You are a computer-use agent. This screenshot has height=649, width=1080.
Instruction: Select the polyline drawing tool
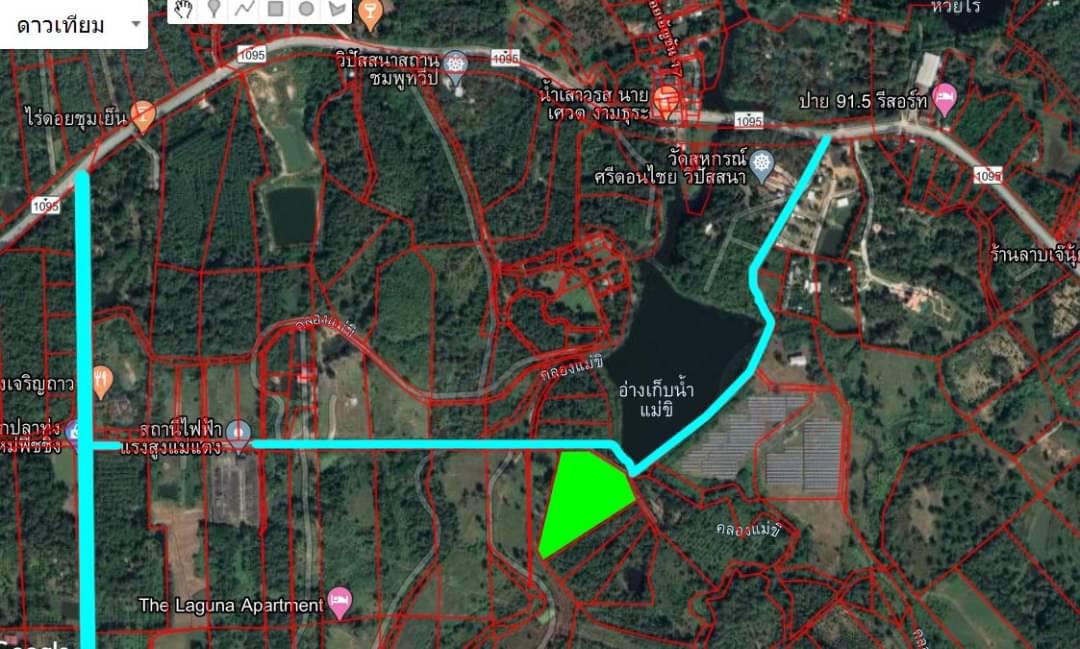[244, 9]
